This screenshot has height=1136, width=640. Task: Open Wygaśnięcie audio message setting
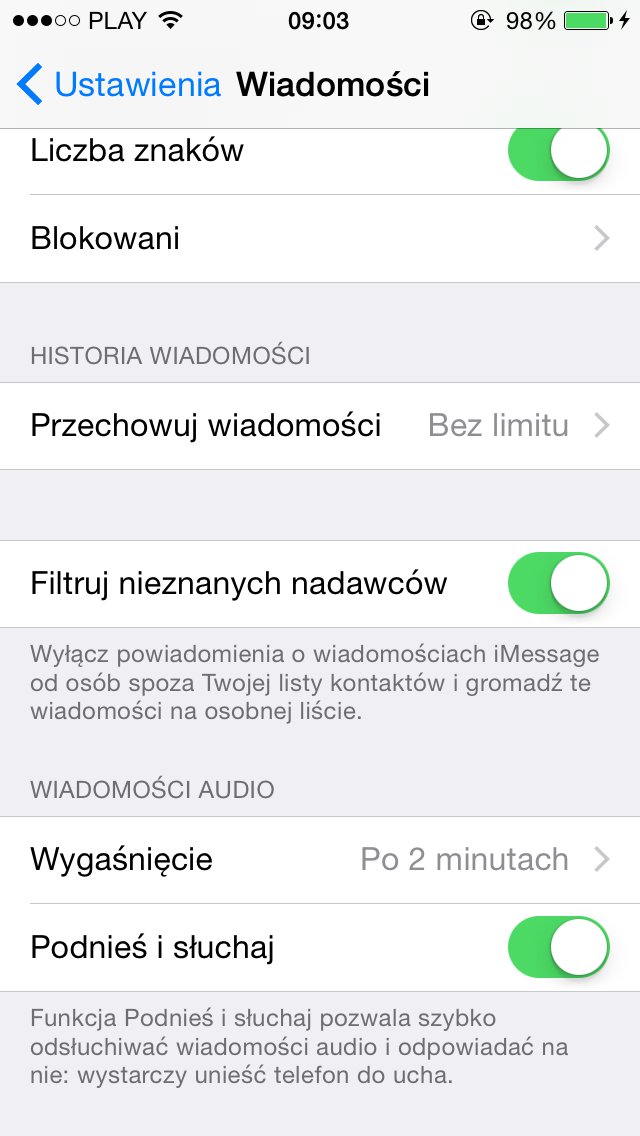320,860
